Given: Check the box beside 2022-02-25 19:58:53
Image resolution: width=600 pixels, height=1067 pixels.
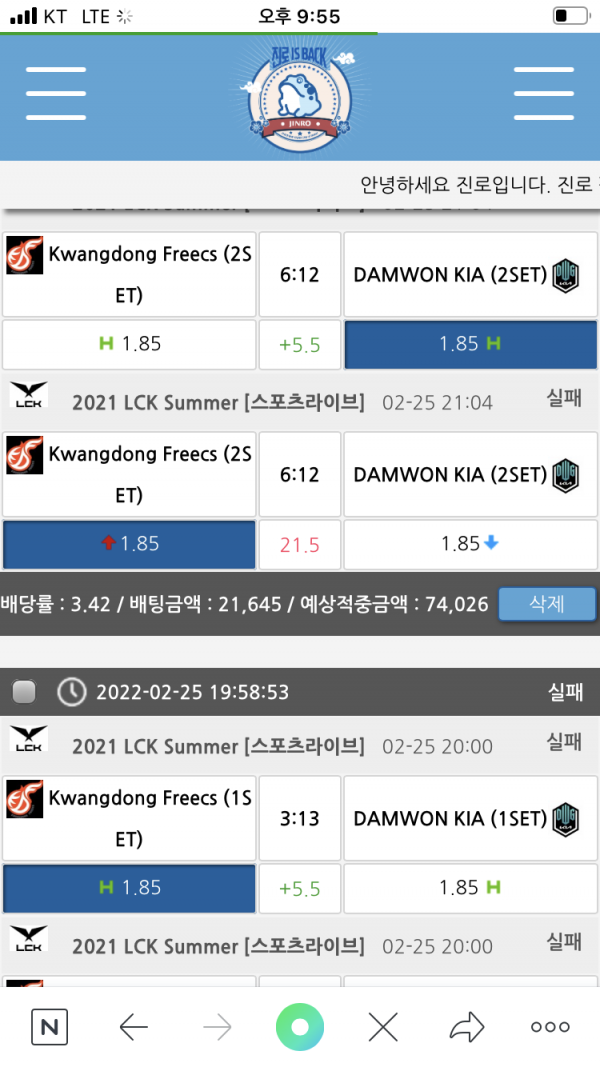Looking at the screenshot, I should tap(24, 692).
